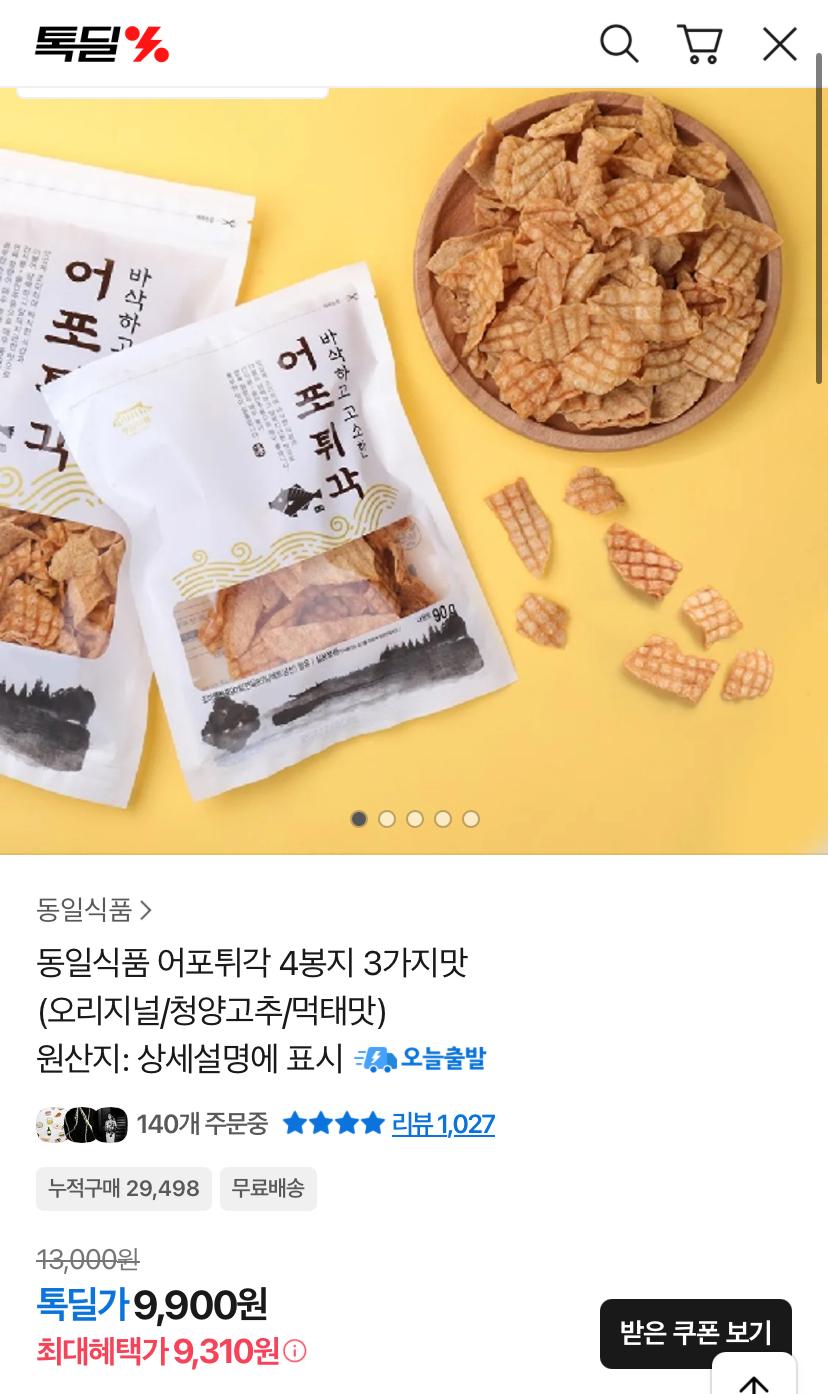Tap 받은 쿠폰 보기 button

[x=695, y=1332]
